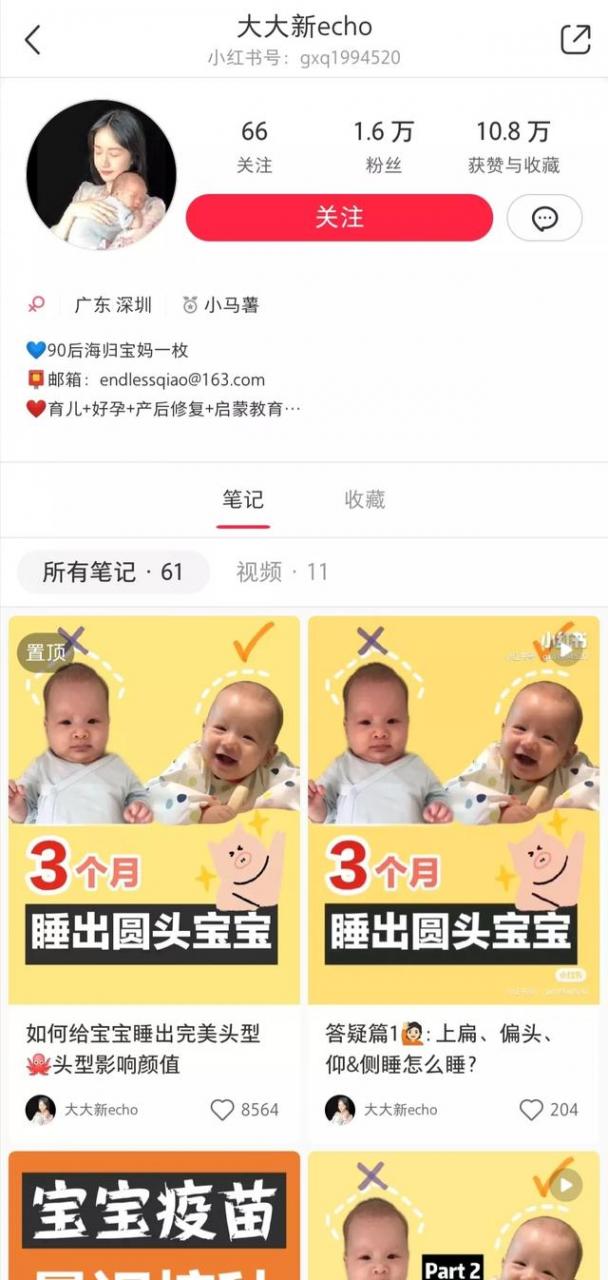Filter by 所有笔记 · 61 chip
Image resolution: width=608 pixels, height=1280 pixels.
113,572
